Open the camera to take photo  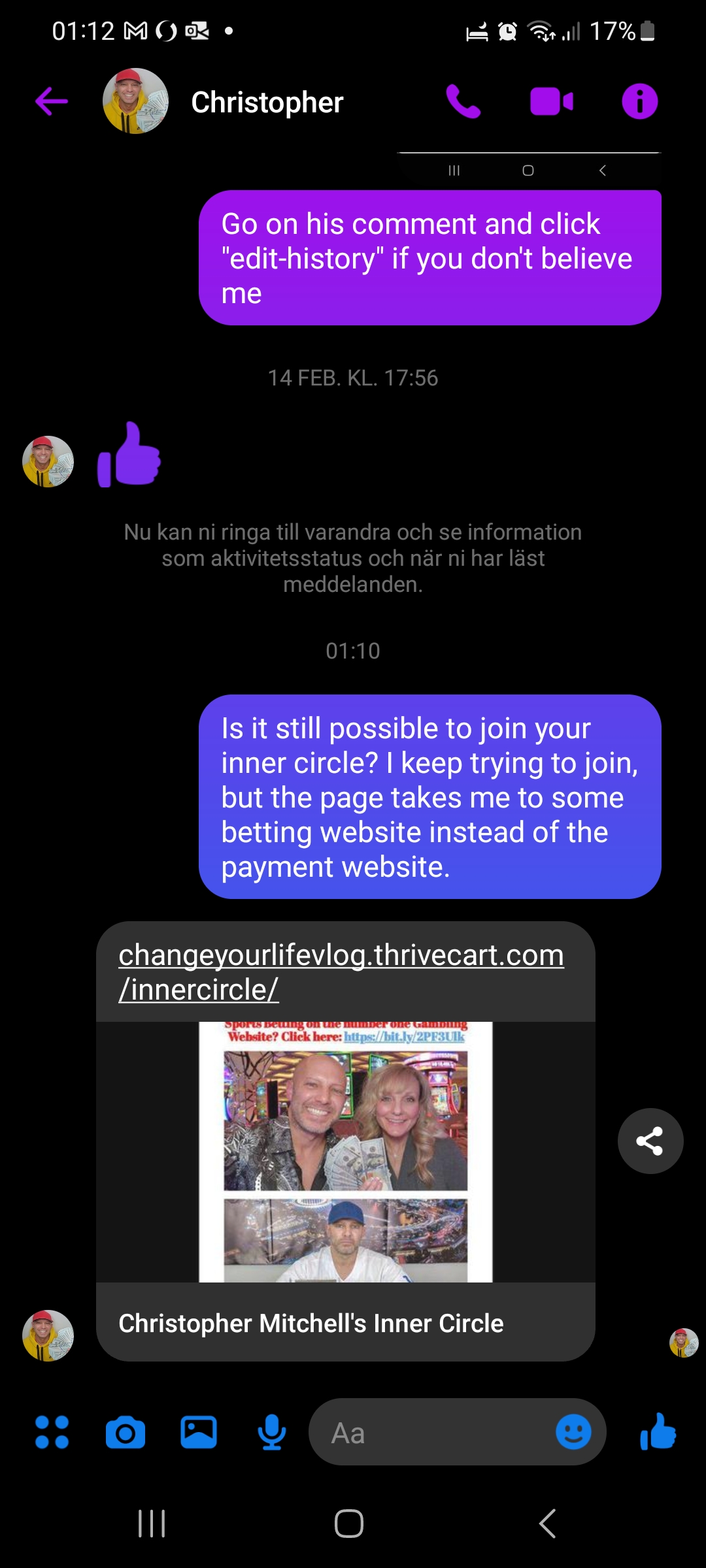(x=126, y=1432)
